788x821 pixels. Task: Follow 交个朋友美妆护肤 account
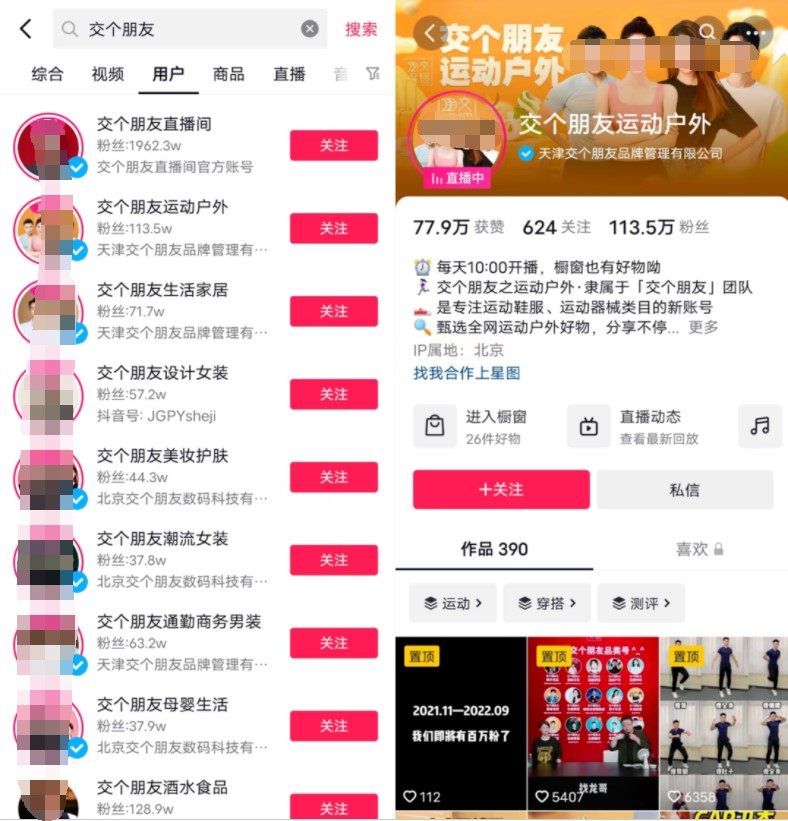[x=333, y=477]
